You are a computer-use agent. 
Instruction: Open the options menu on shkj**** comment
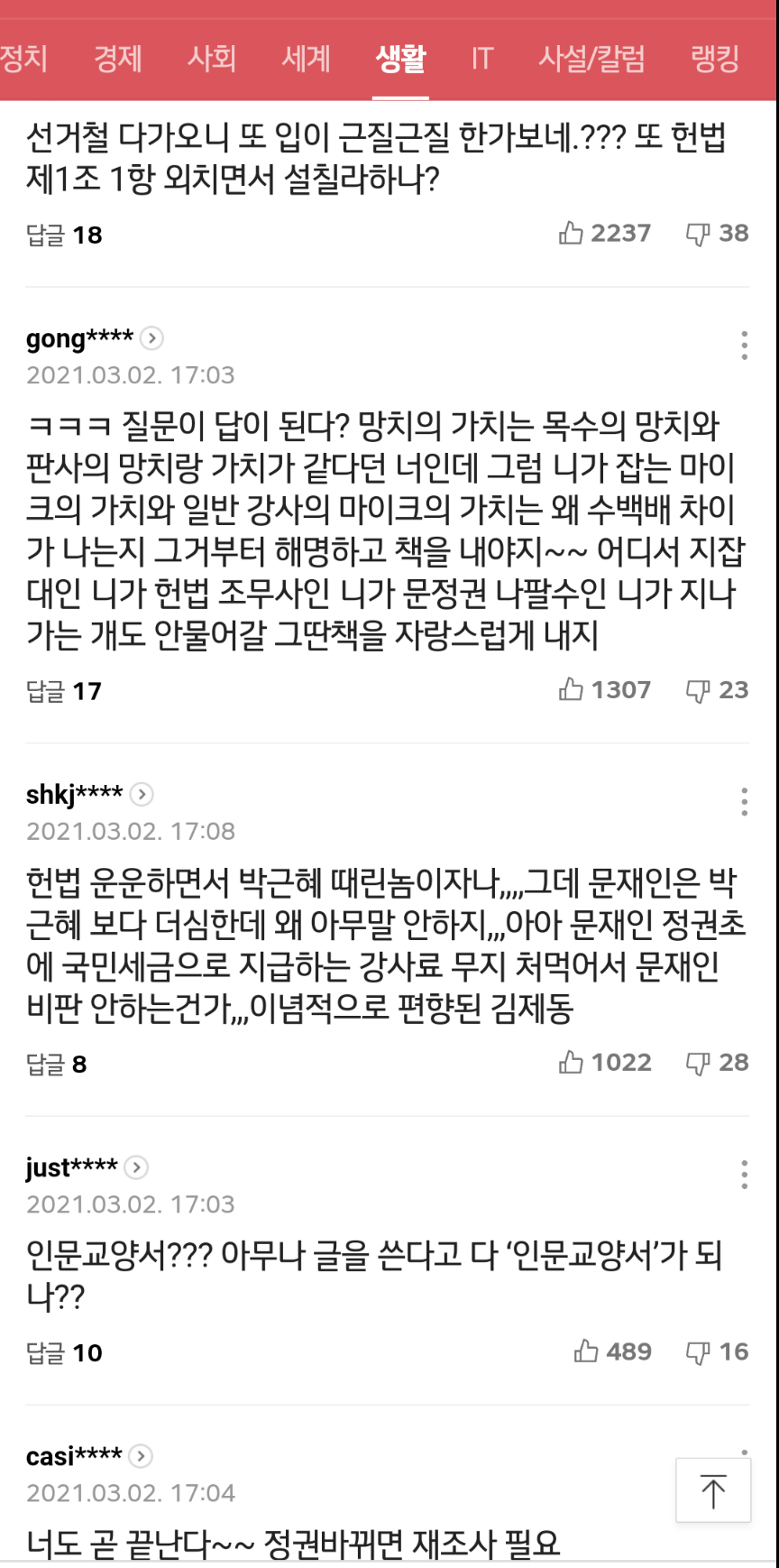744,802
